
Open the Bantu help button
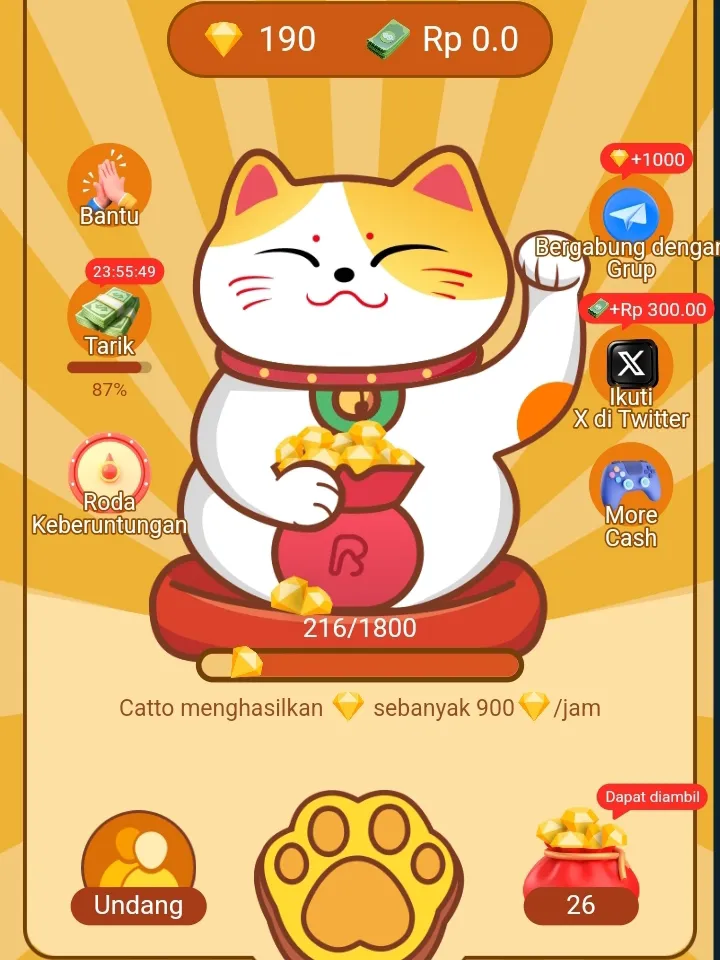click(x=109, y=188)
